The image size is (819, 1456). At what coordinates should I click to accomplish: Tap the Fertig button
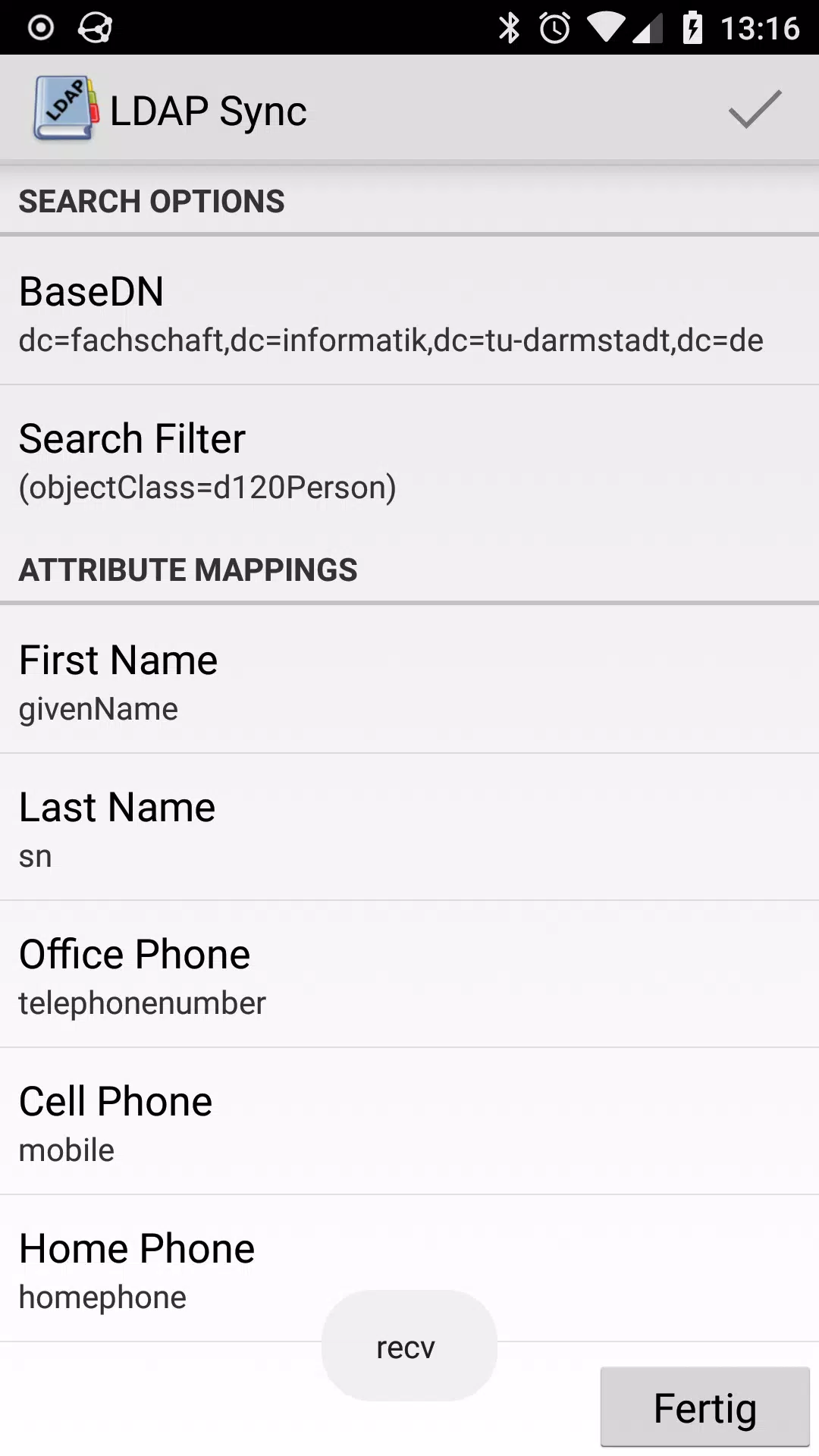pos(704,1407)
